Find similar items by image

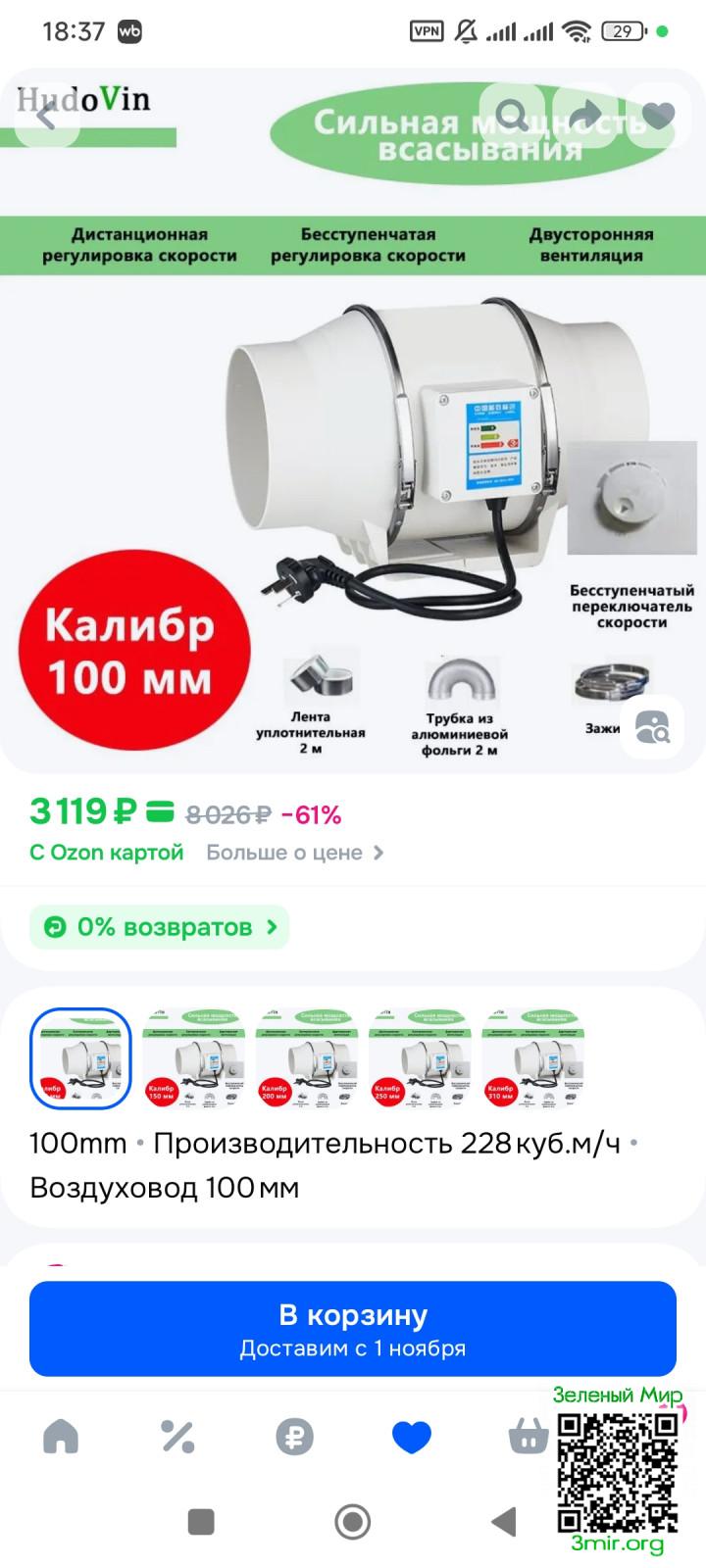point(652,726)
